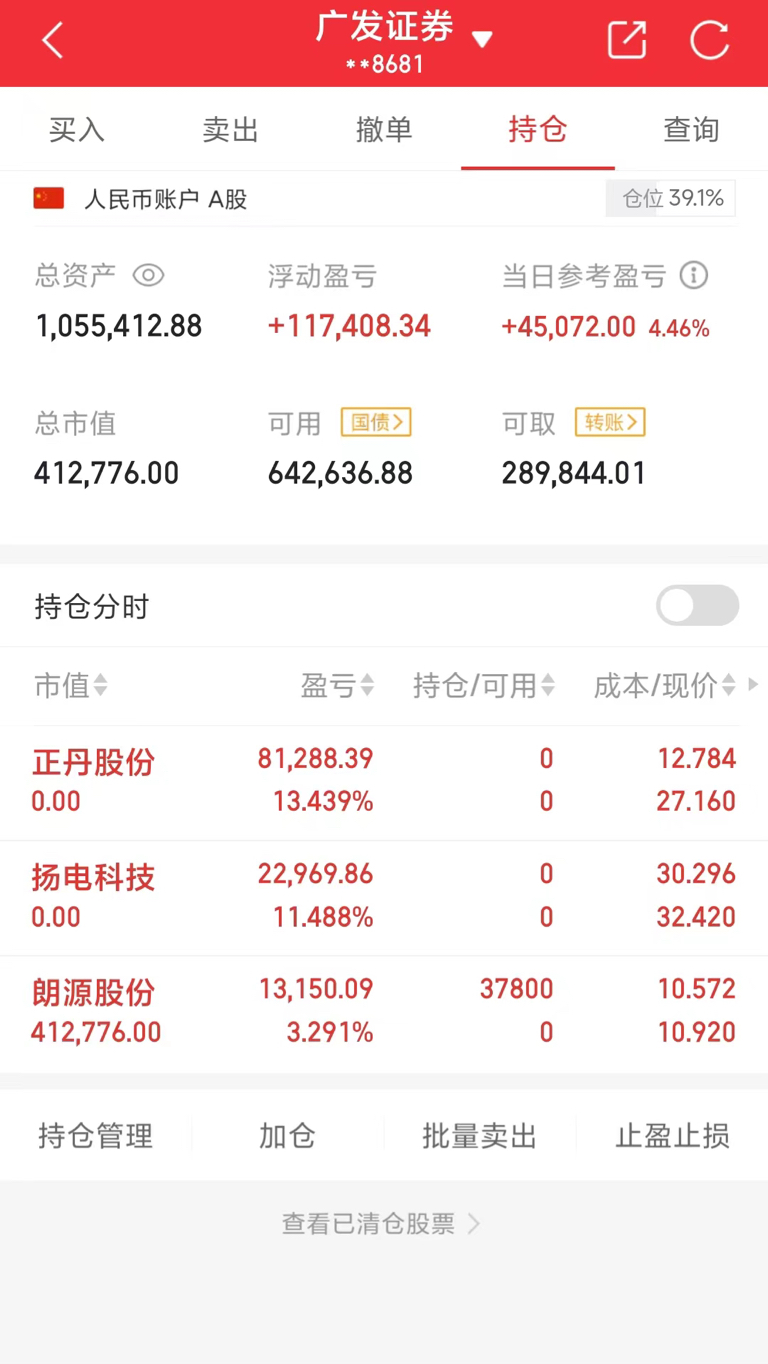Click the China flag beside 人民币账户
Viewport: 768px width, 1364px height.
[47, 198]
